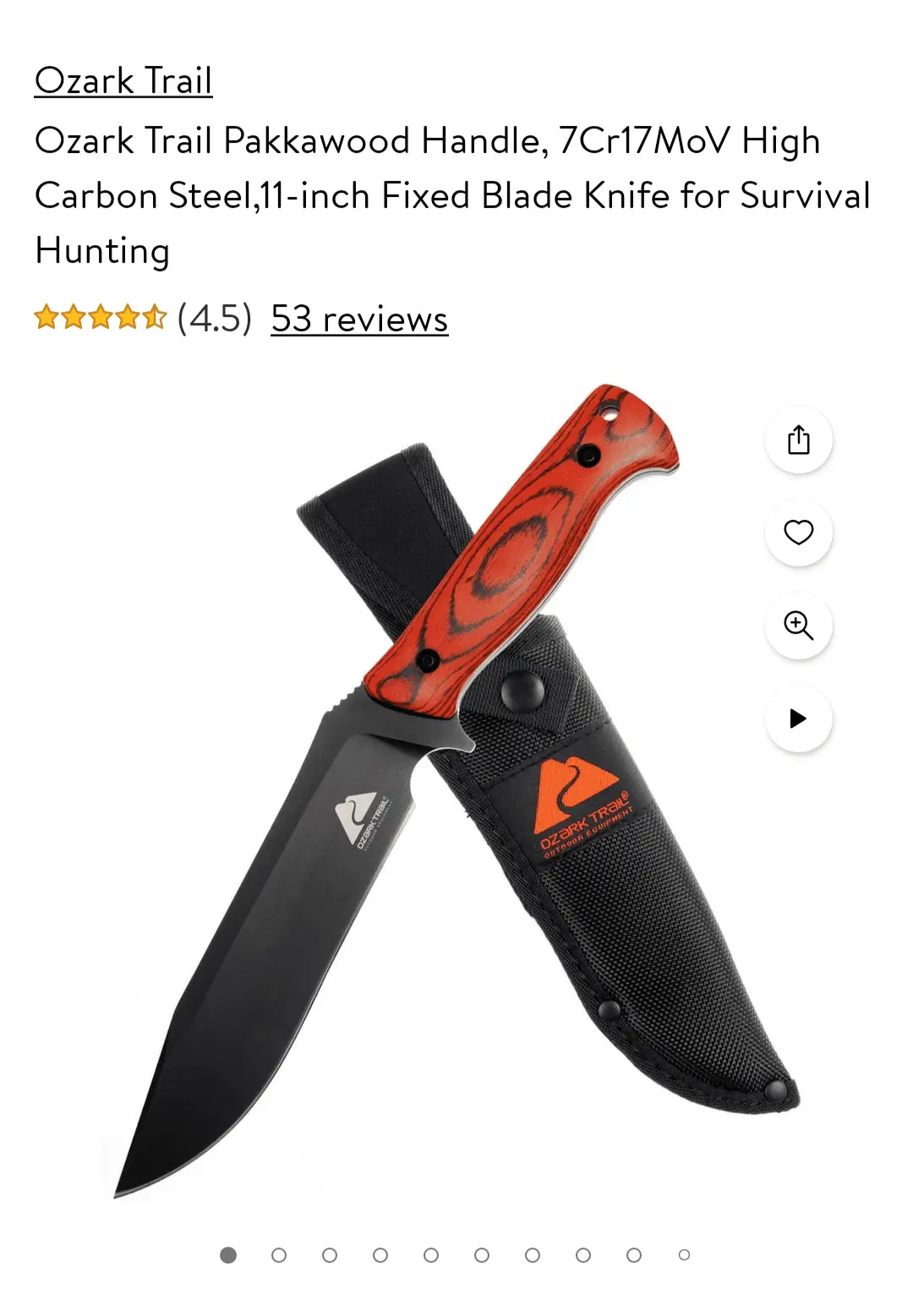Jump to the second image dot

[279, 1255]
